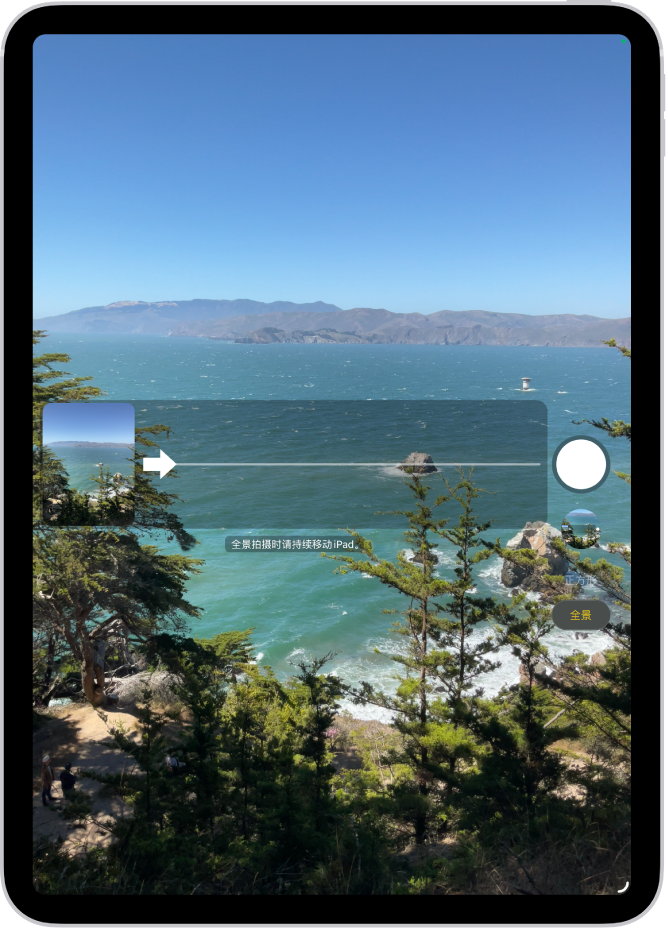This screenshot has height=931, width=668.
Task: Reverse the panorama direction arrow
Action: coord(159,464)
